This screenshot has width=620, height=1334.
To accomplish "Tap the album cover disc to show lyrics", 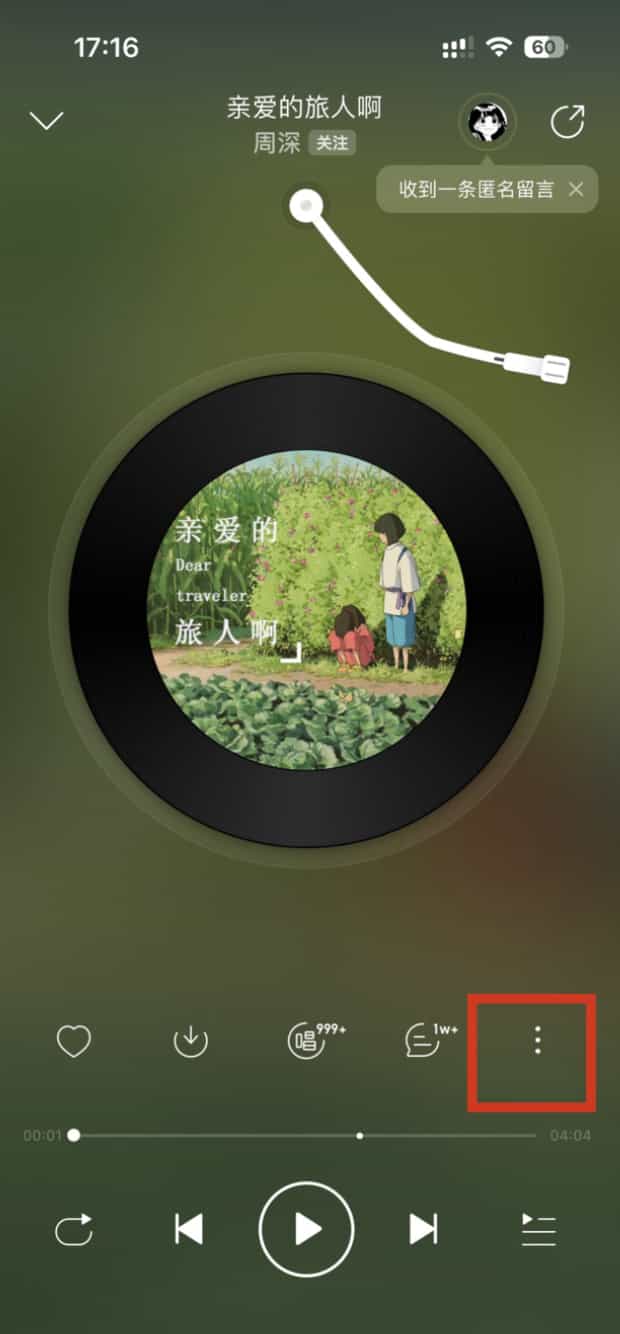I will click(x=306, y=610).
